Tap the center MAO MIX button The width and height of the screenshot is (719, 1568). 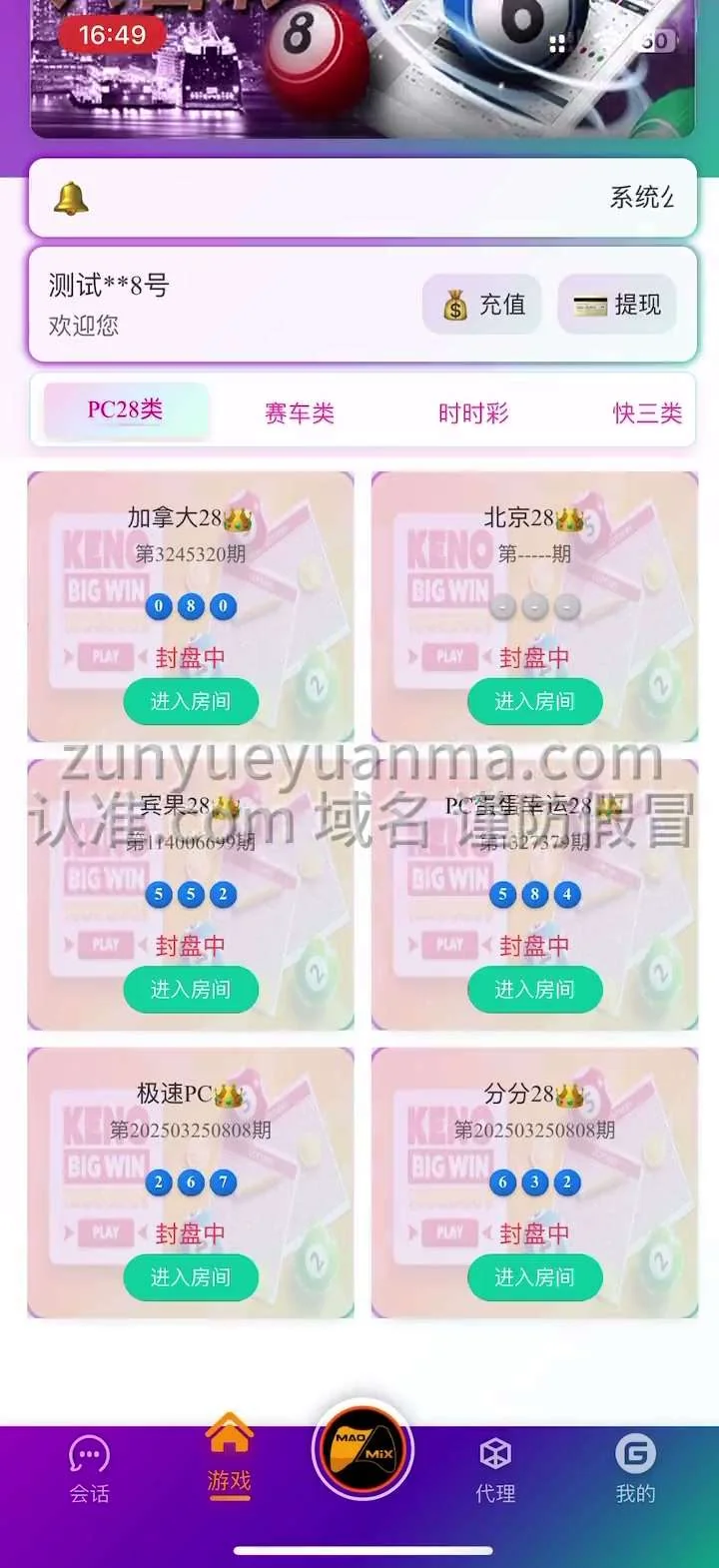(362, 1451)
